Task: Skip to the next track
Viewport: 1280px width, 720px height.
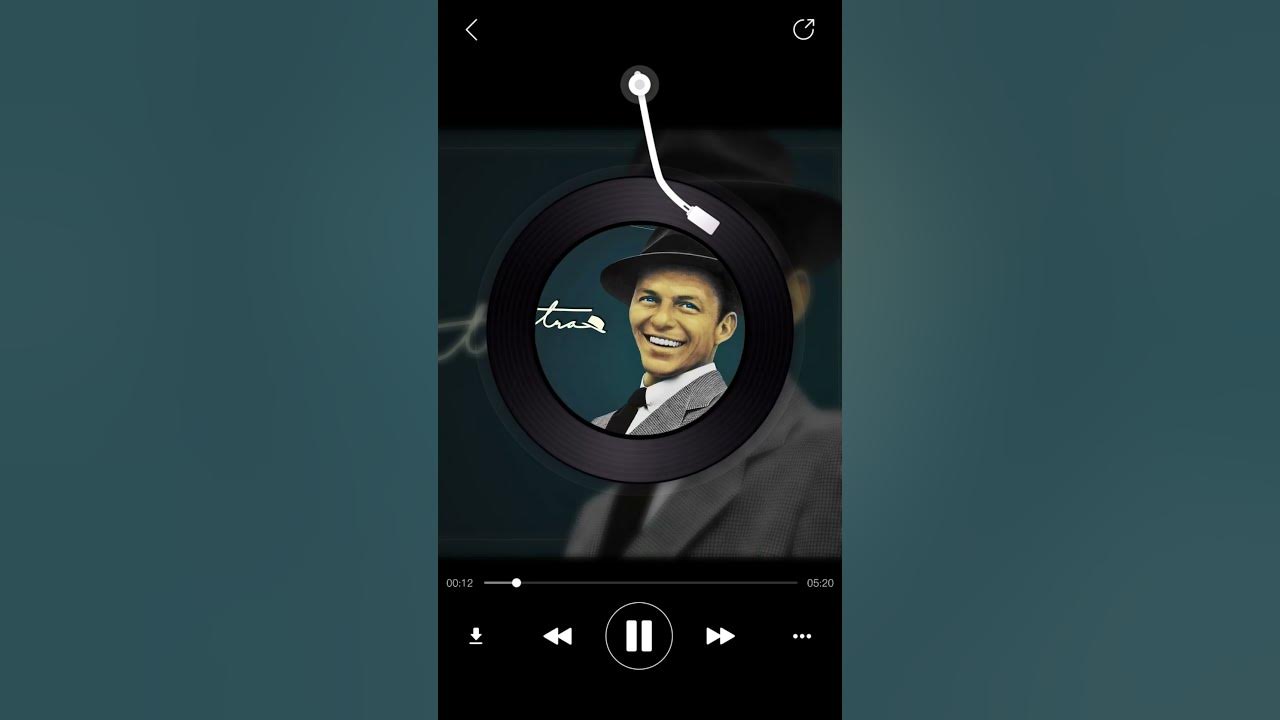Action: pos(720,636)
